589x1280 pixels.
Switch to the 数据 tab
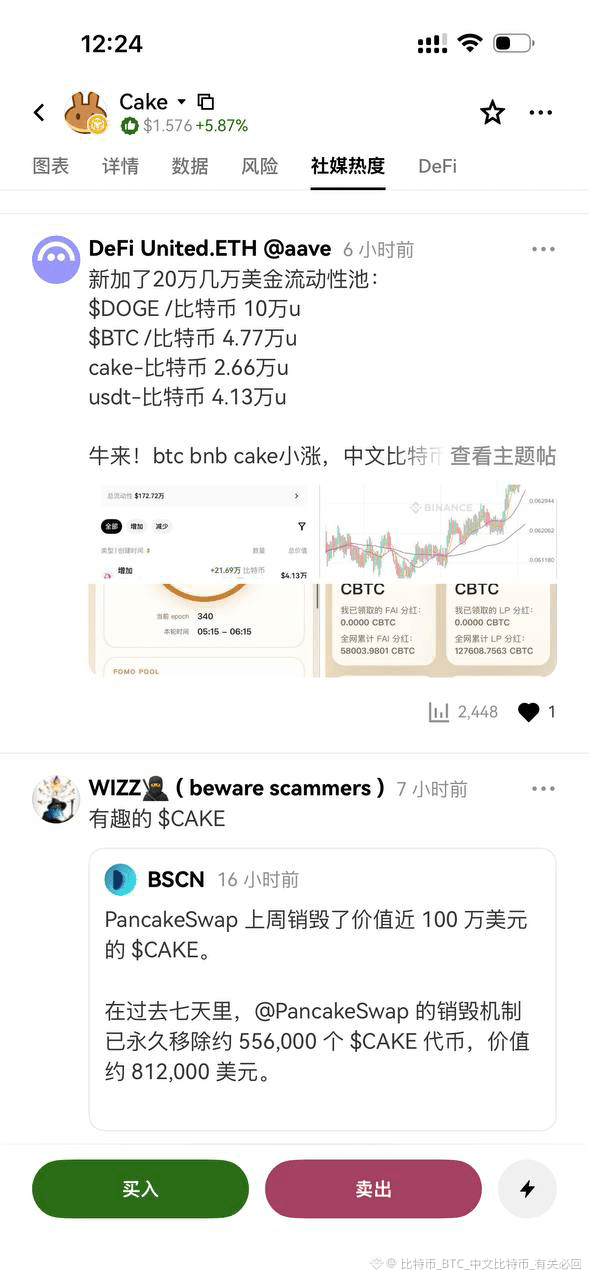pyautogui.click(x=190, y=166)
